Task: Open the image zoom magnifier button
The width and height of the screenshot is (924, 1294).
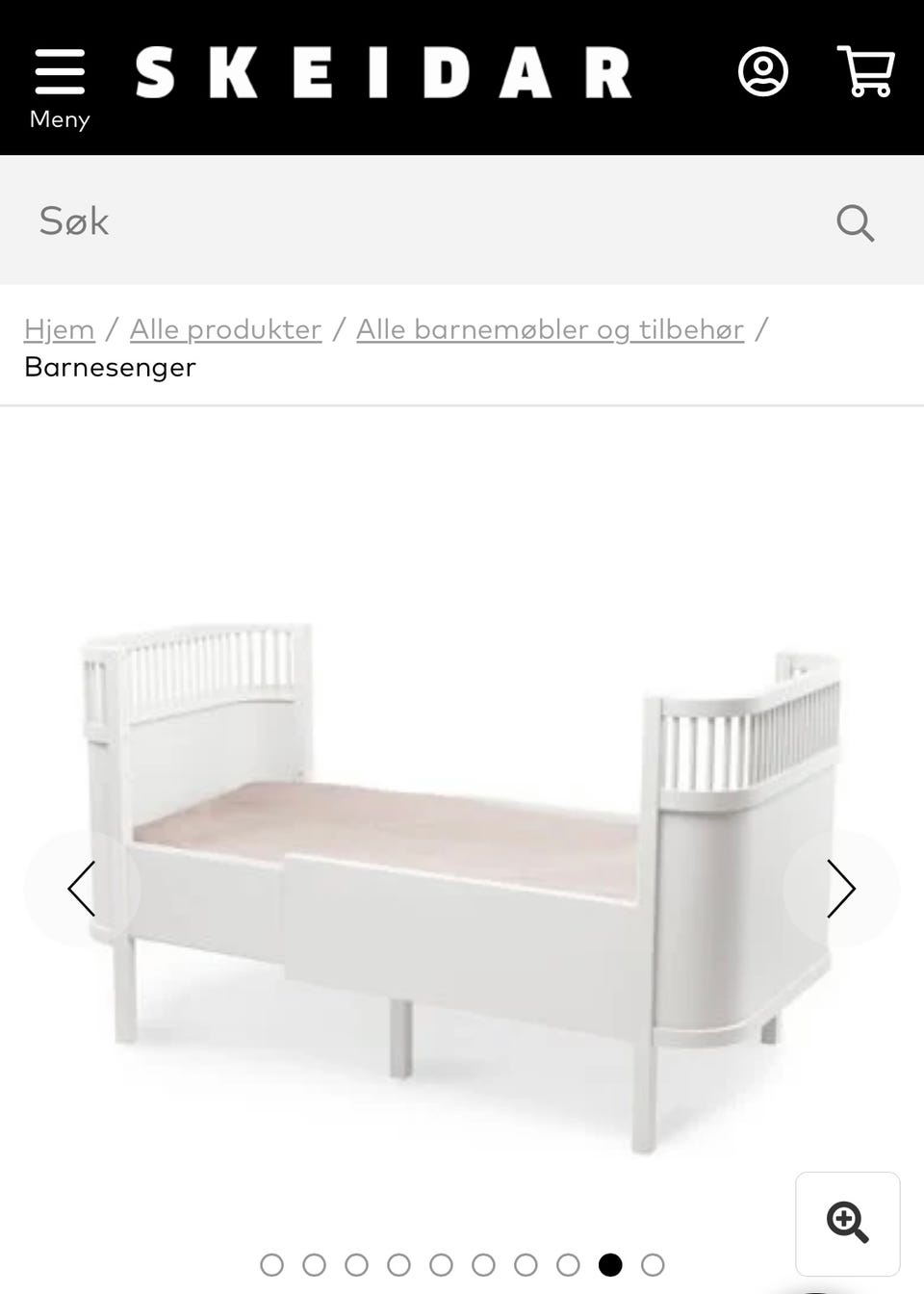Action: [x=846, y=1222]
